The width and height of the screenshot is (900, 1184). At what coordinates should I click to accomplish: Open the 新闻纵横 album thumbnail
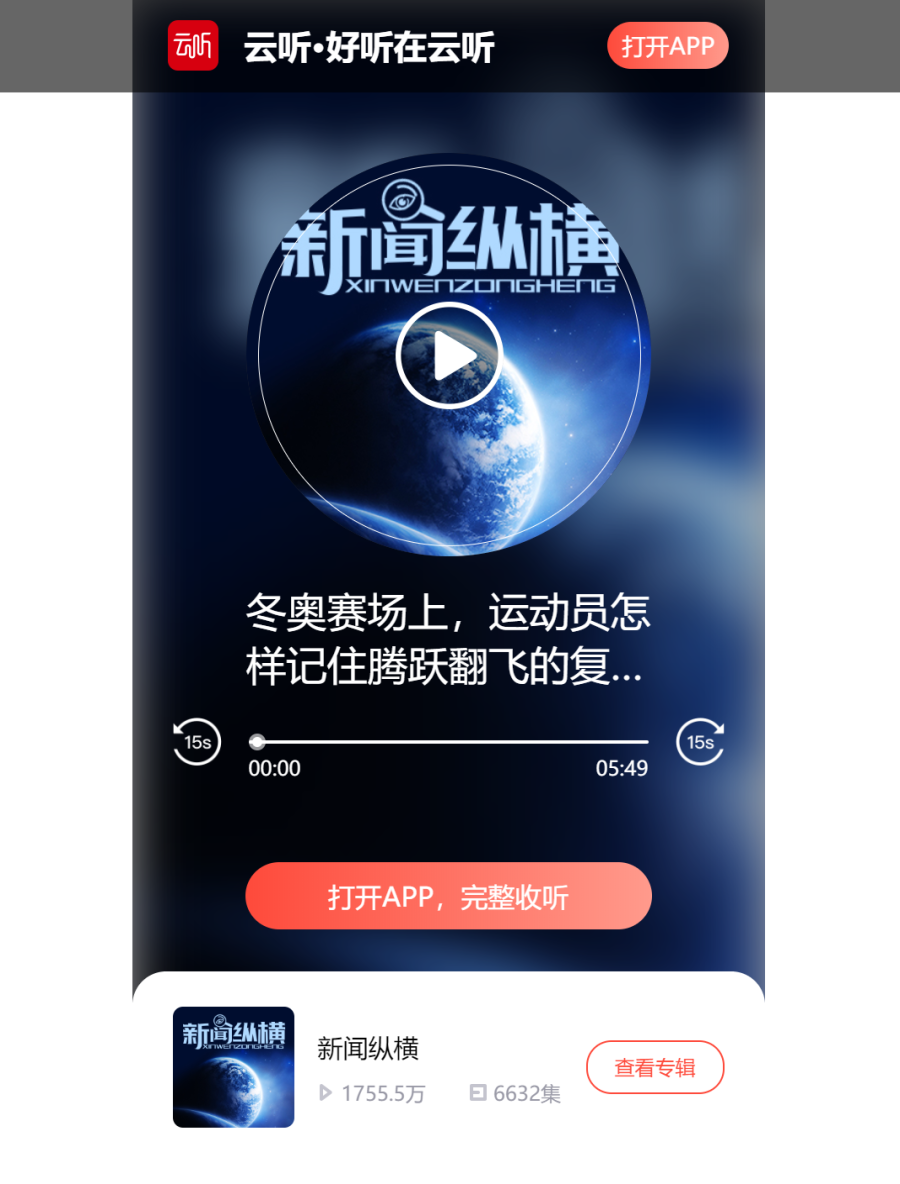(x=233, y=1067)
